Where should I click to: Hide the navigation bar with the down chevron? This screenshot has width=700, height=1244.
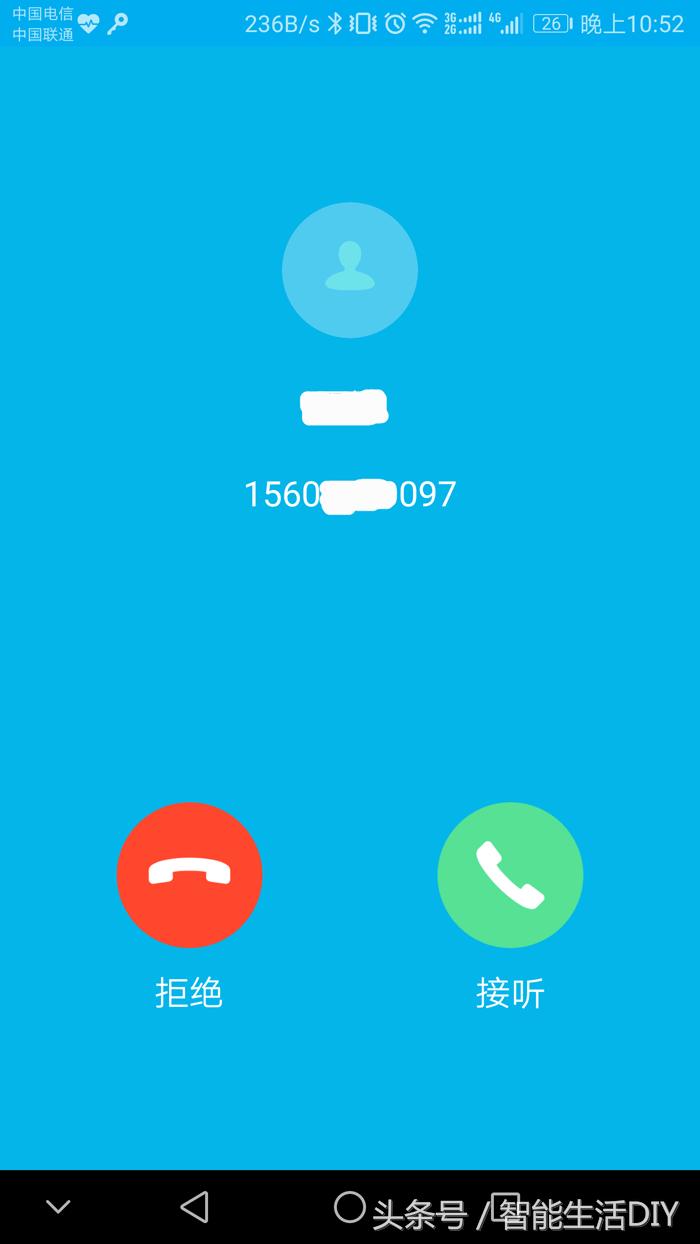point(58,1207)
